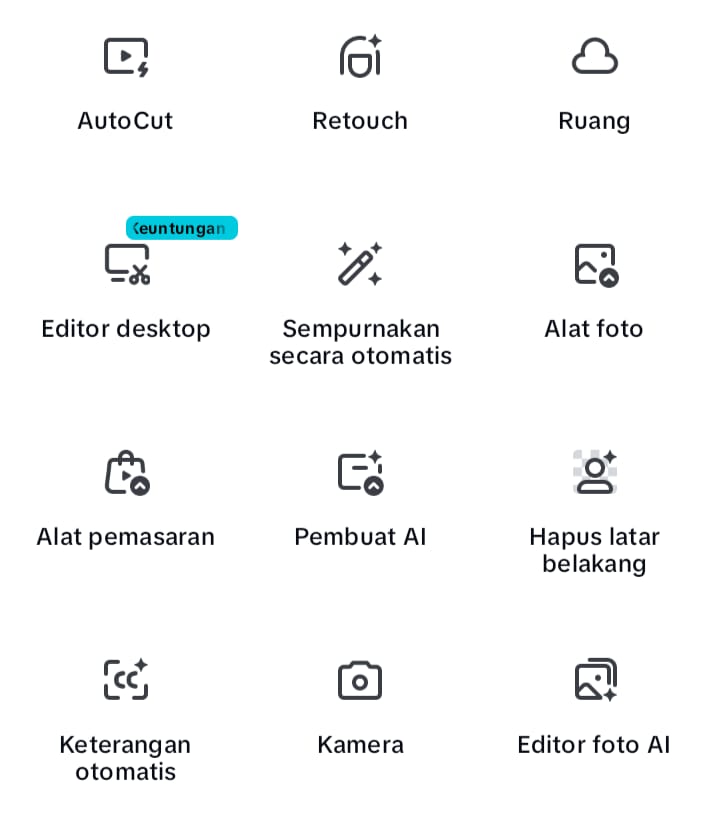Click the AutoCut text label

[x=125, y=120]
